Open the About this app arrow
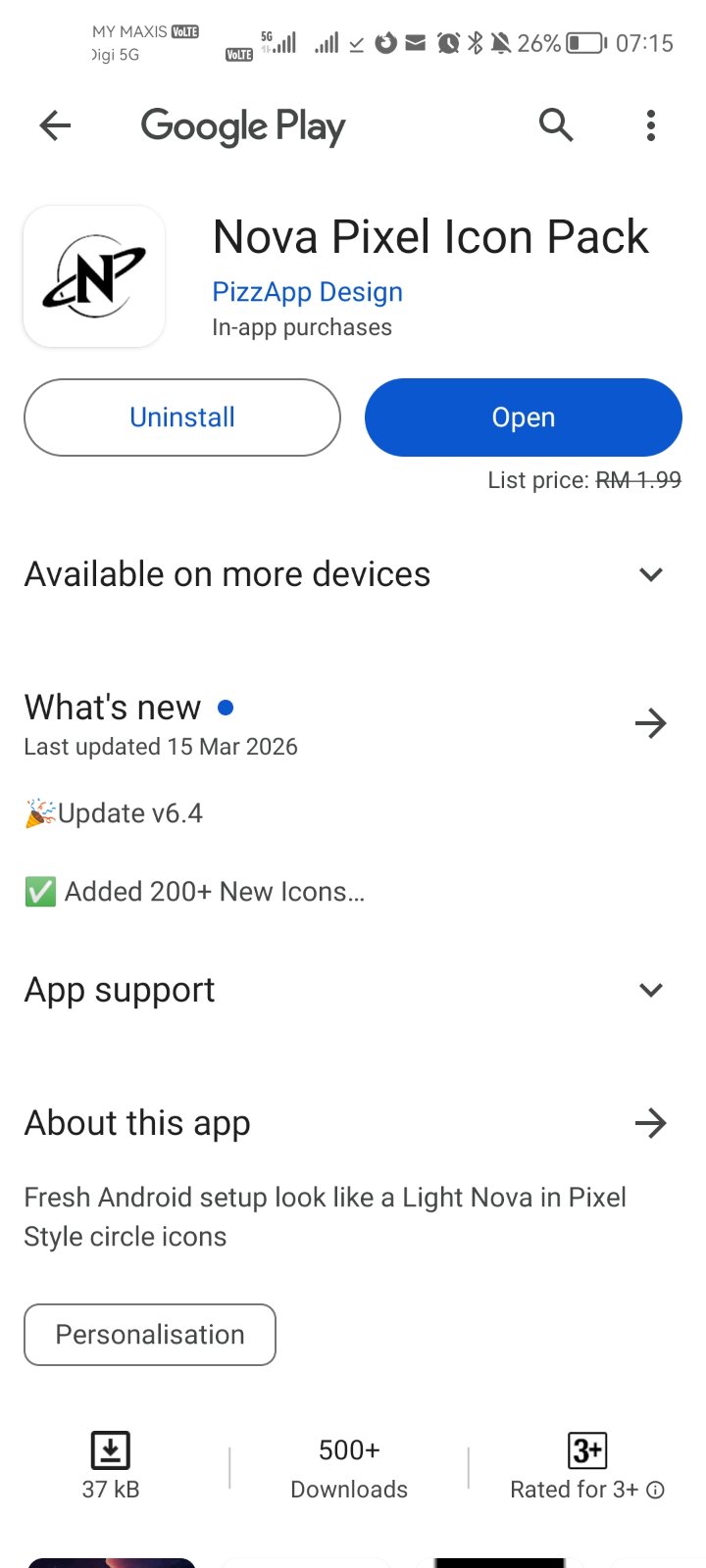 point(651,1123)
